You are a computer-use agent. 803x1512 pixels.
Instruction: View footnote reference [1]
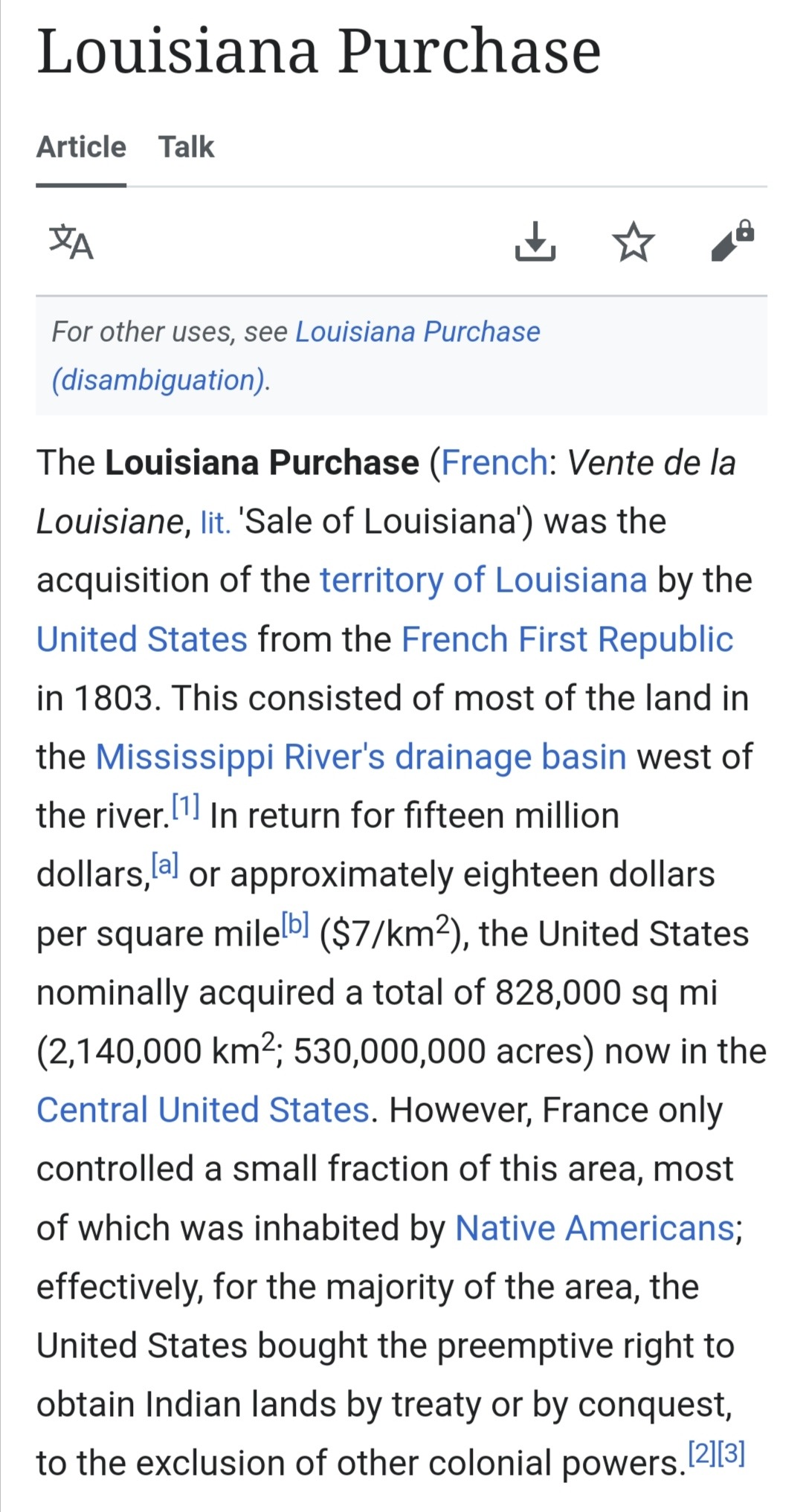[x=186, y=807]
